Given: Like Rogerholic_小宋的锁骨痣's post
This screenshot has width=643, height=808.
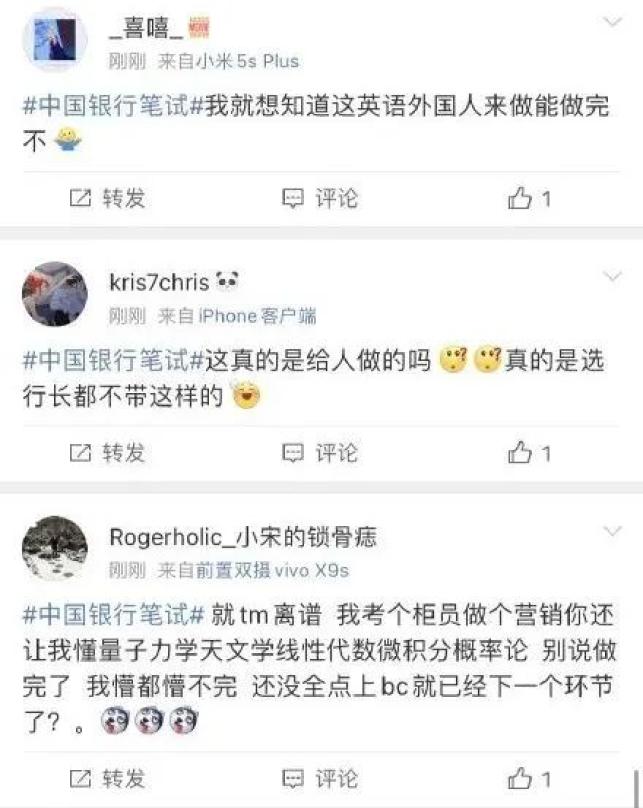Looking at the screenshot, I should (x=529, y=779).
